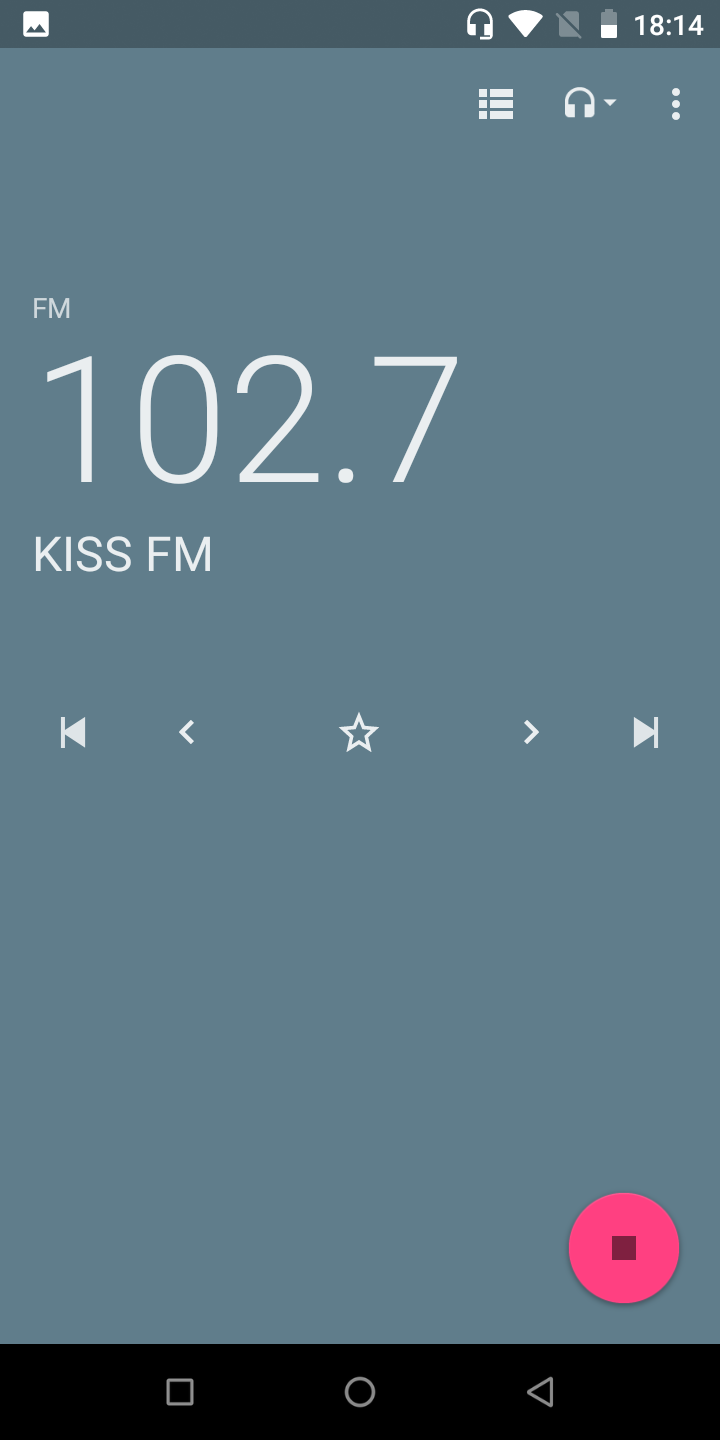Stop the radio playback
Screen dimensions: 720x1440
click(x=624, y=1248)
